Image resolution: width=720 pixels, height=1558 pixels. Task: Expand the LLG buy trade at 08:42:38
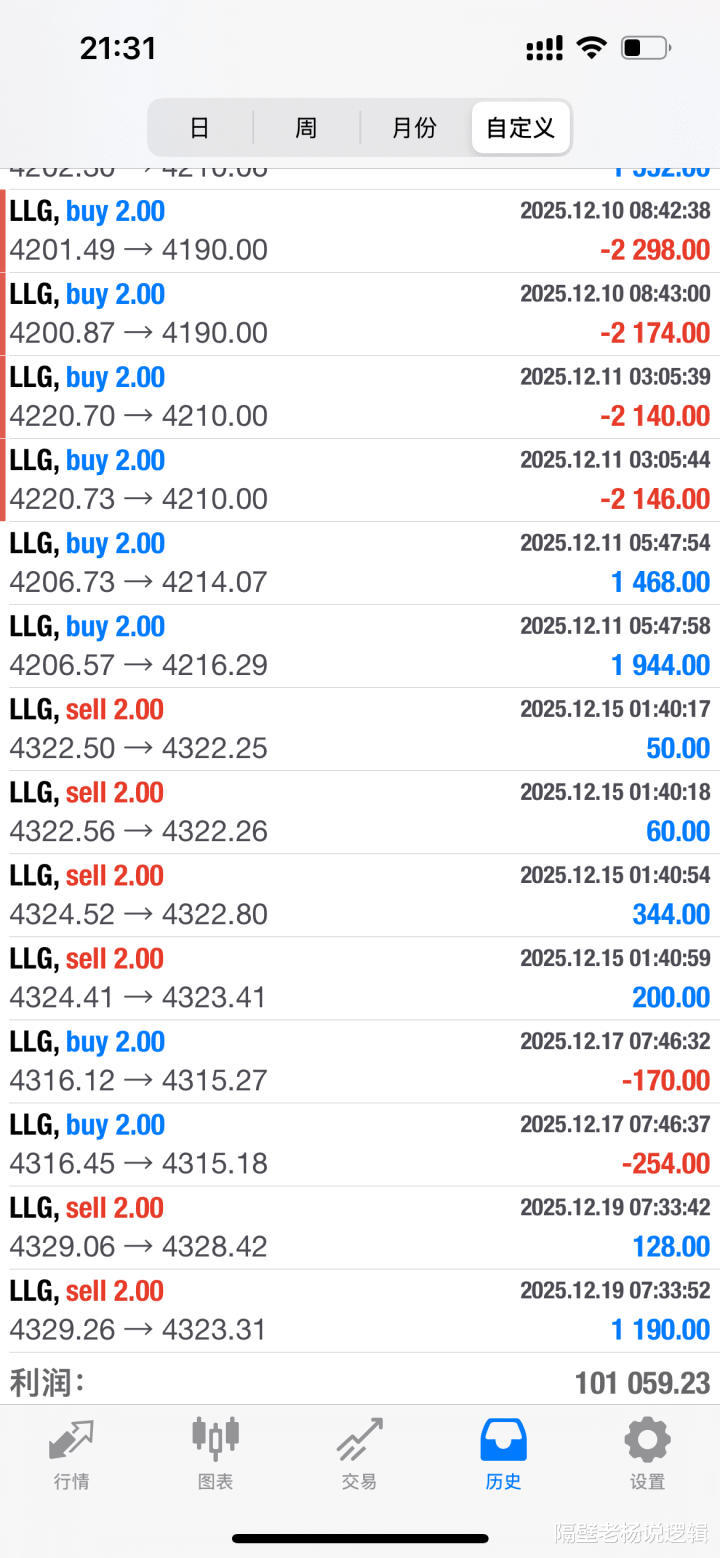tap(360, 231)
